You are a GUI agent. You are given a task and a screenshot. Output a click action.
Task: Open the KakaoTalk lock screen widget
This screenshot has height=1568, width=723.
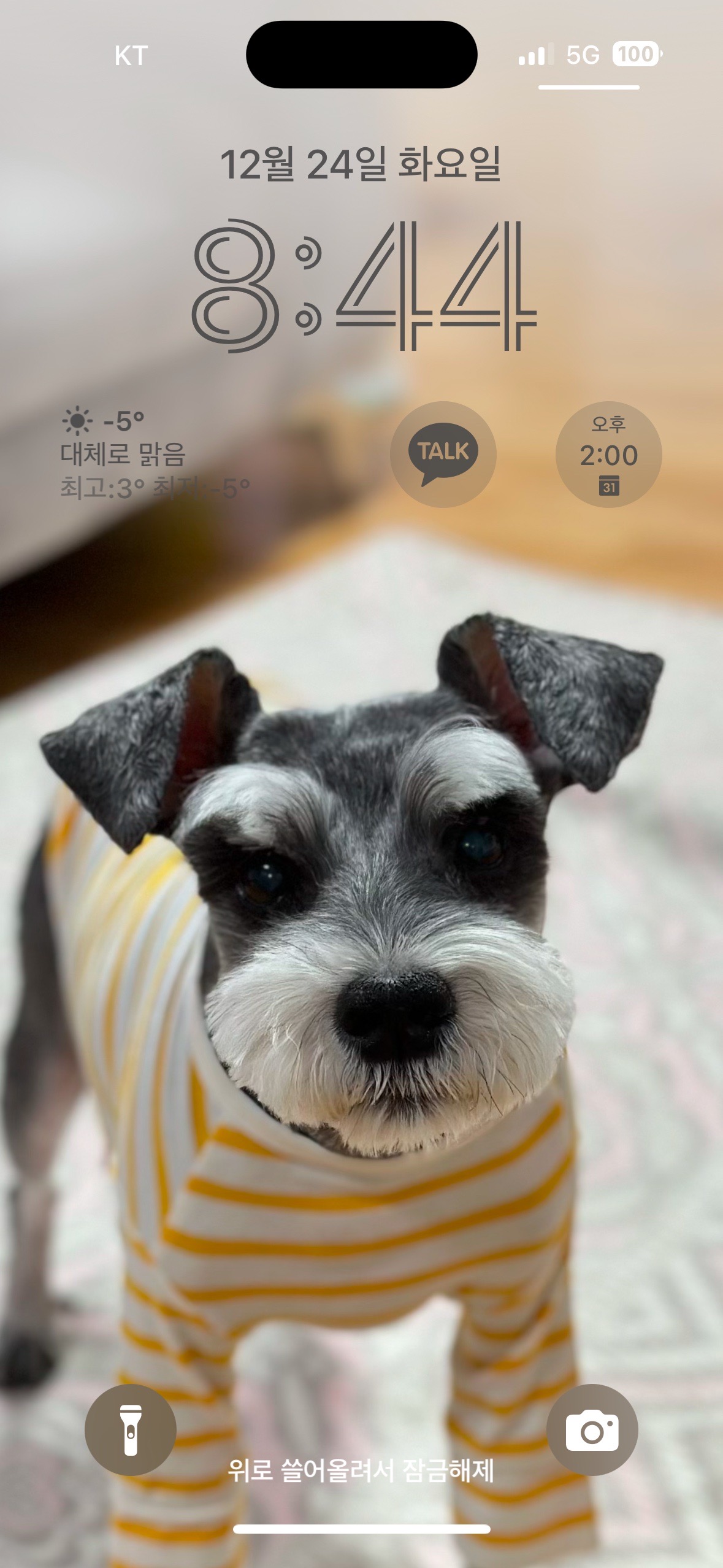click(443, 454)
